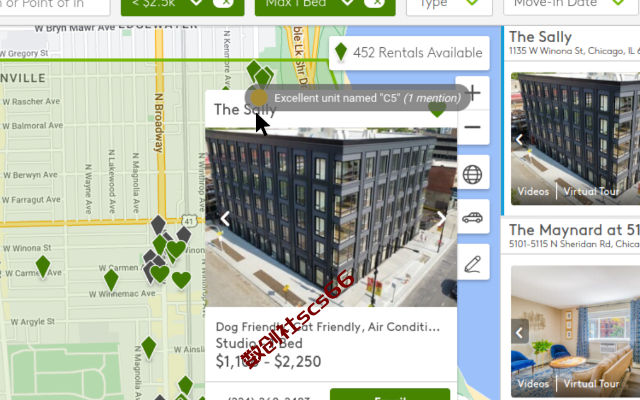Save The Sally with the heart icon
This screenshot has width=640, height=400.
tap(437, 109)
